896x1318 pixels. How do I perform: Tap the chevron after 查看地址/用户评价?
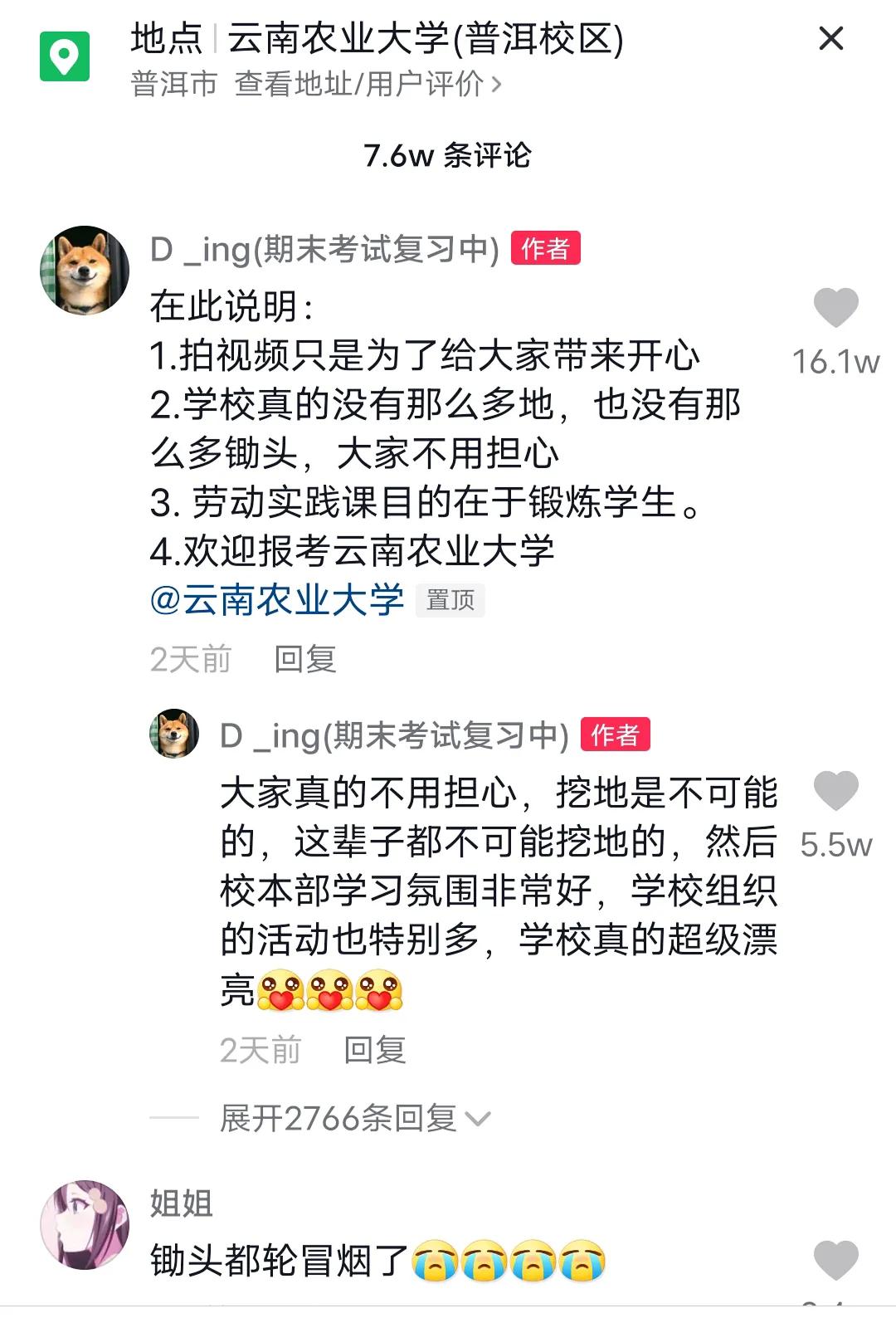498,83
